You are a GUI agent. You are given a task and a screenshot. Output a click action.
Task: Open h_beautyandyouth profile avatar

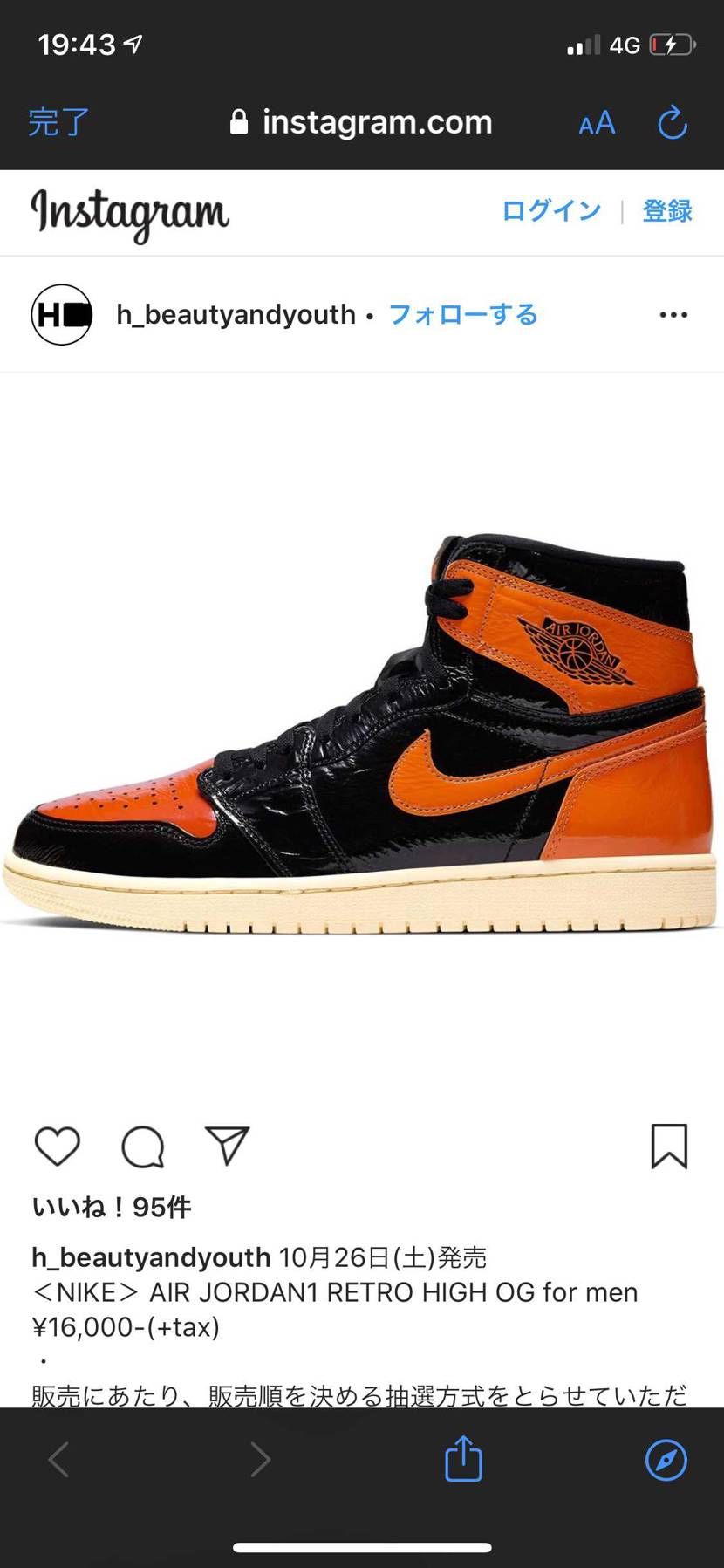pos(62,315)
